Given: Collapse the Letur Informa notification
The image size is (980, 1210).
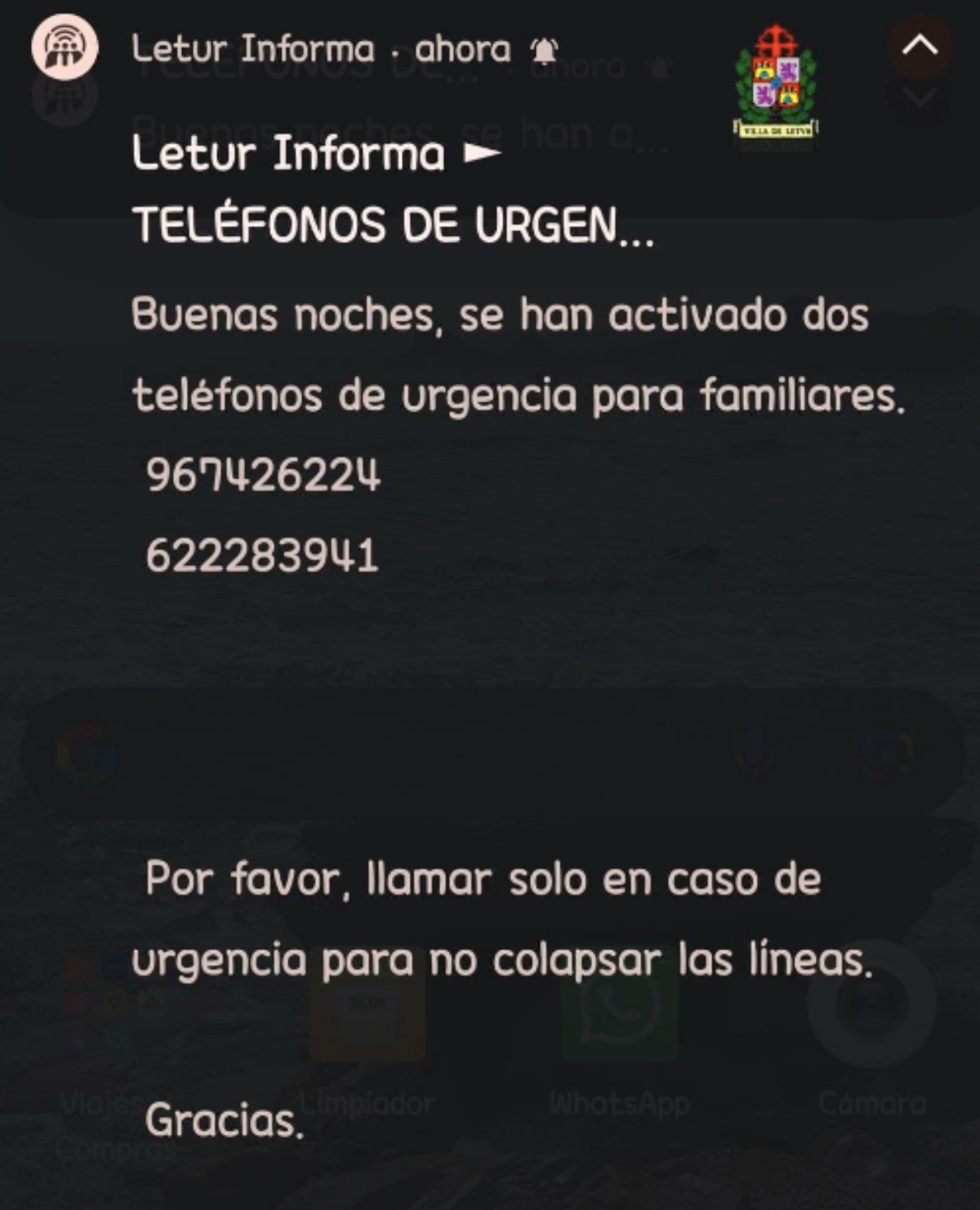Looking at the screenshot, I should (920, 47).
